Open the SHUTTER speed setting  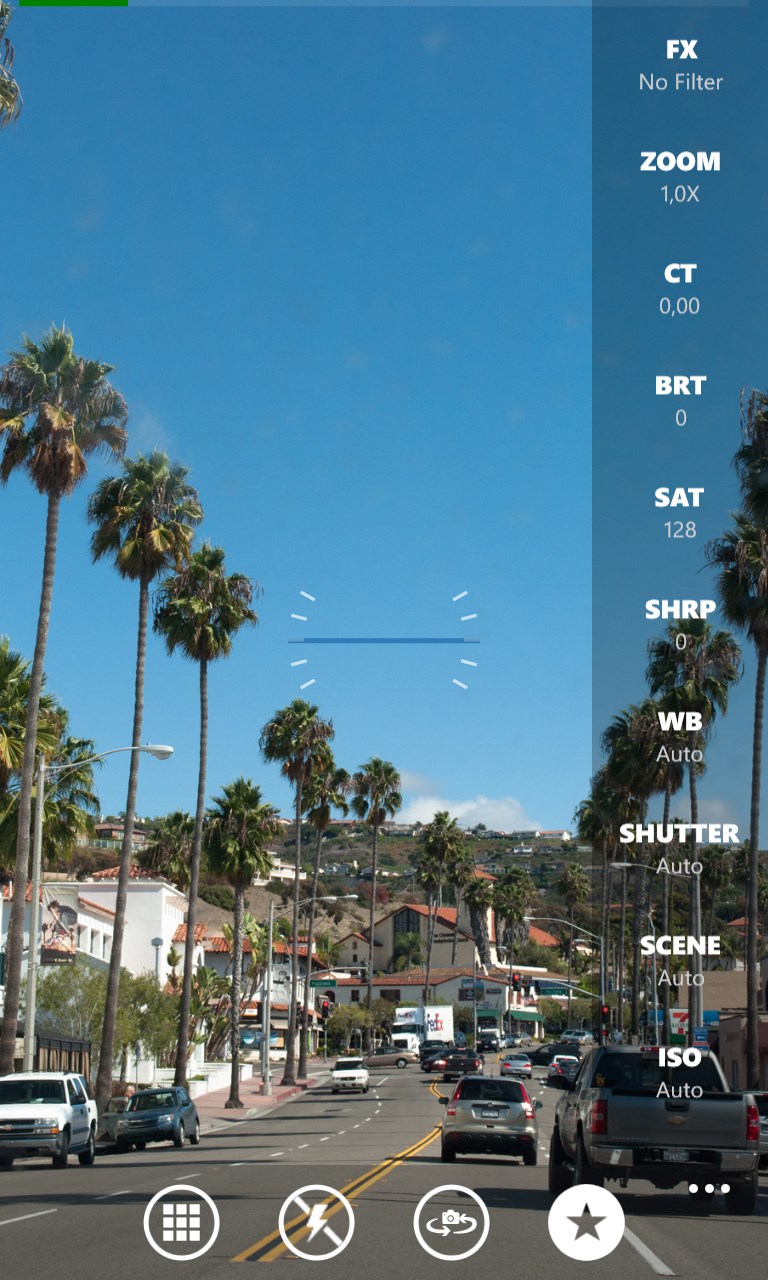680,849
